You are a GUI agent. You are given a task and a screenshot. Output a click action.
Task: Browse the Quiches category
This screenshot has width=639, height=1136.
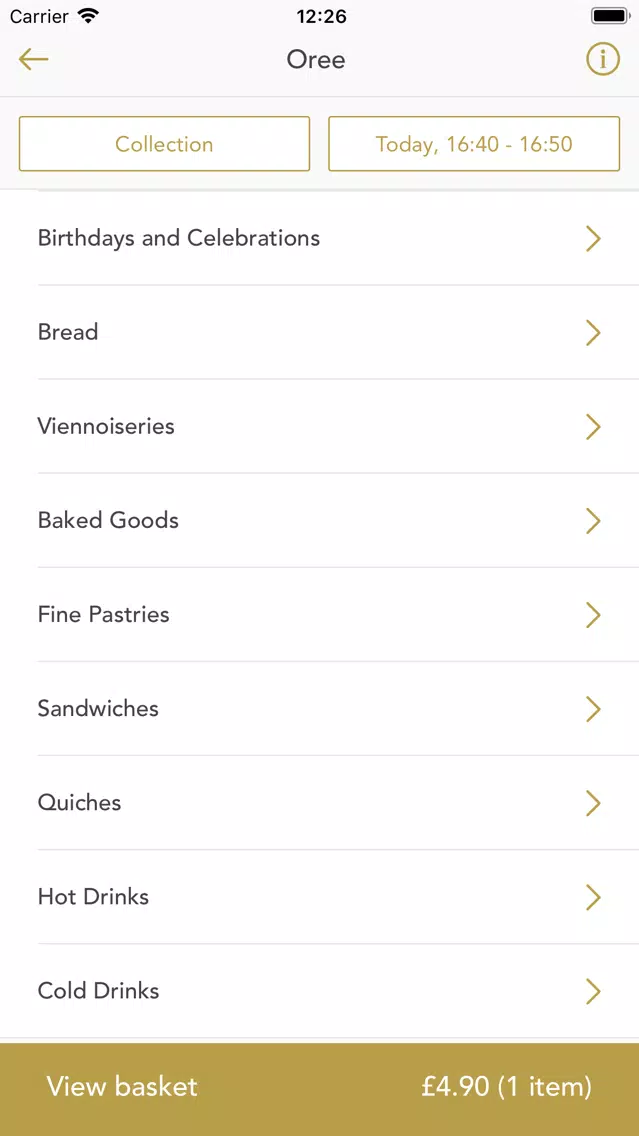pyautogui.click(x=320, y=803)
